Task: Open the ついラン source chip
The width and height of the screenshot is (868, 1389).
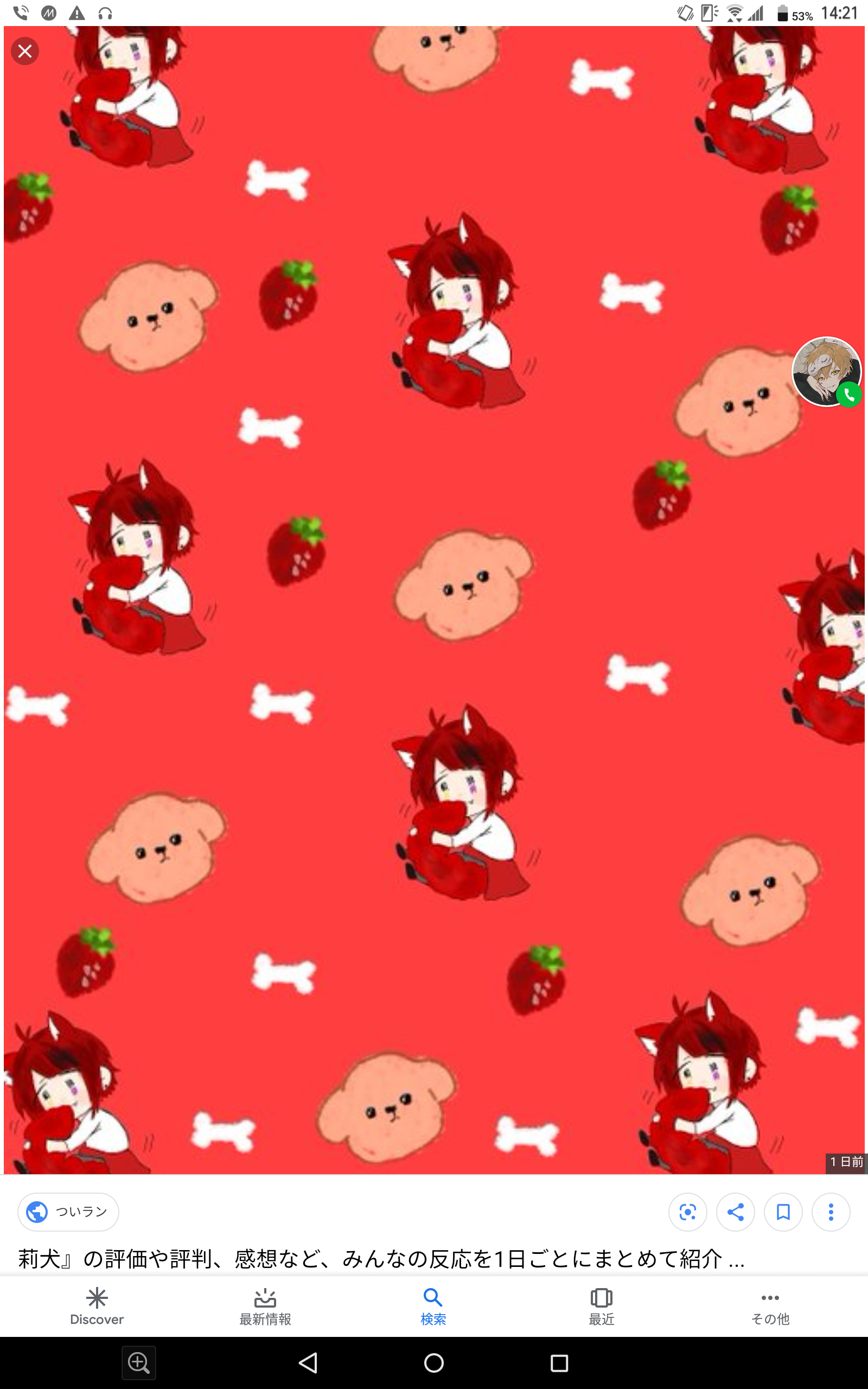Action: pos(68,1212)
